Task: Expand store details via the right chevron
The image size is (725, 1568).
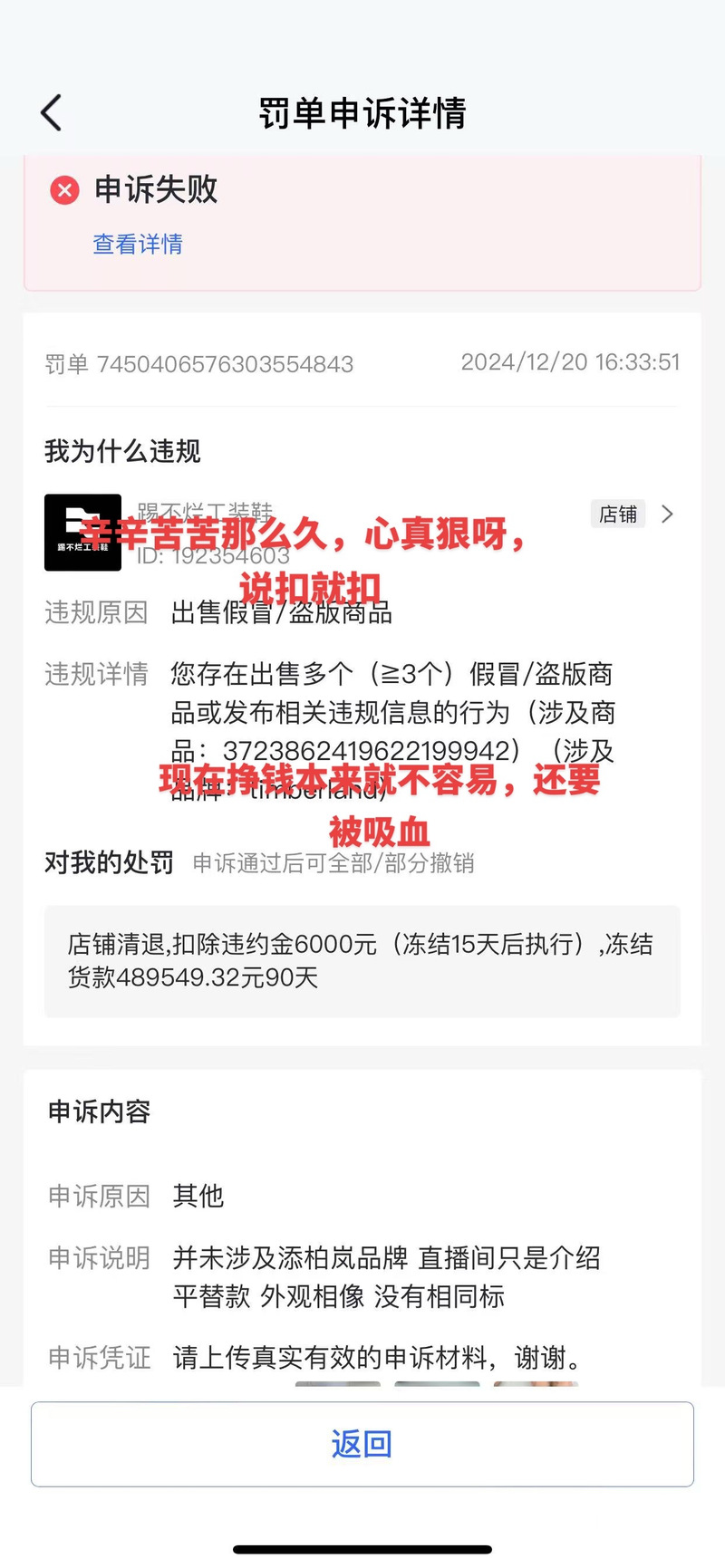Action: (x=667, y=514)
